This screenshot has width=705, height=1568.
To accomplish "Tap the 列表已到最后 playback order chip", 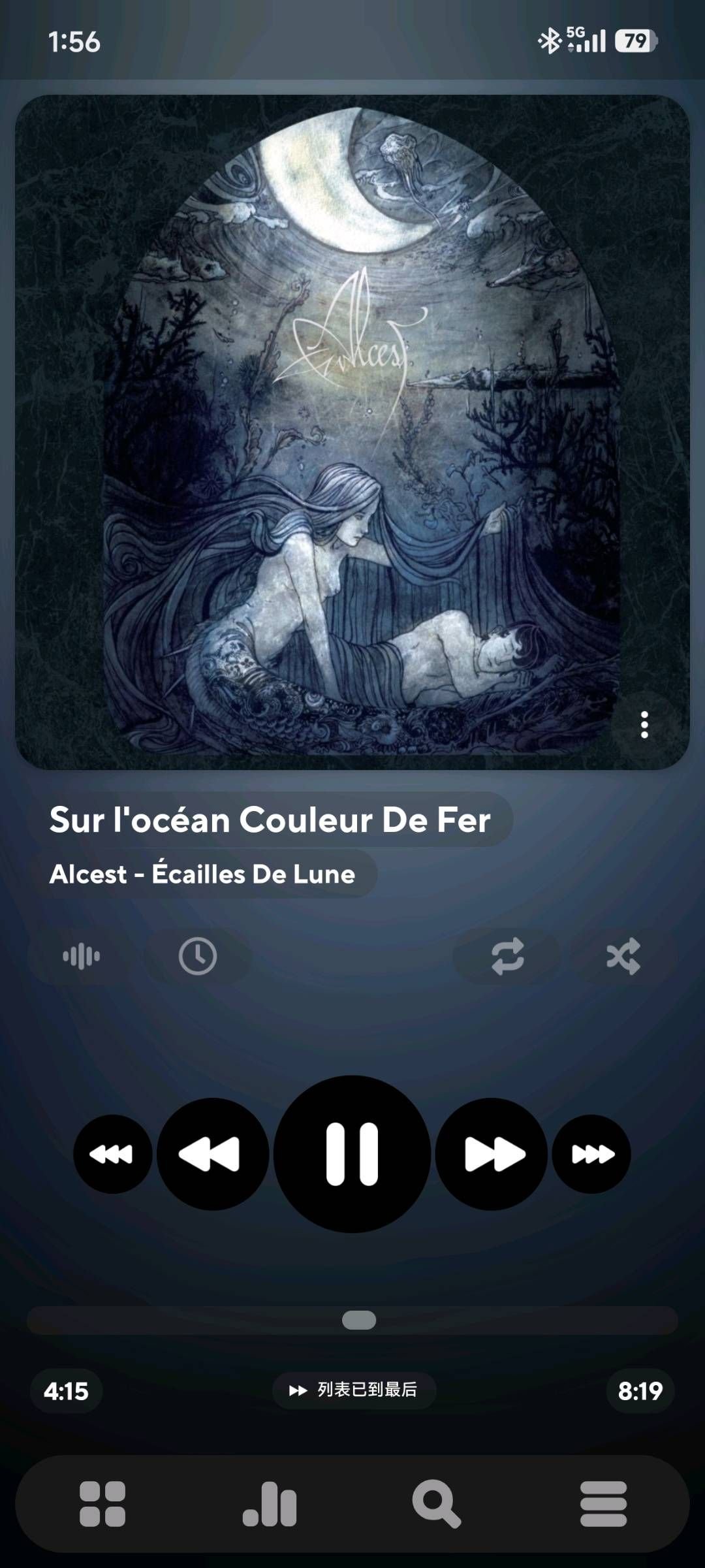I will 354,1390.
